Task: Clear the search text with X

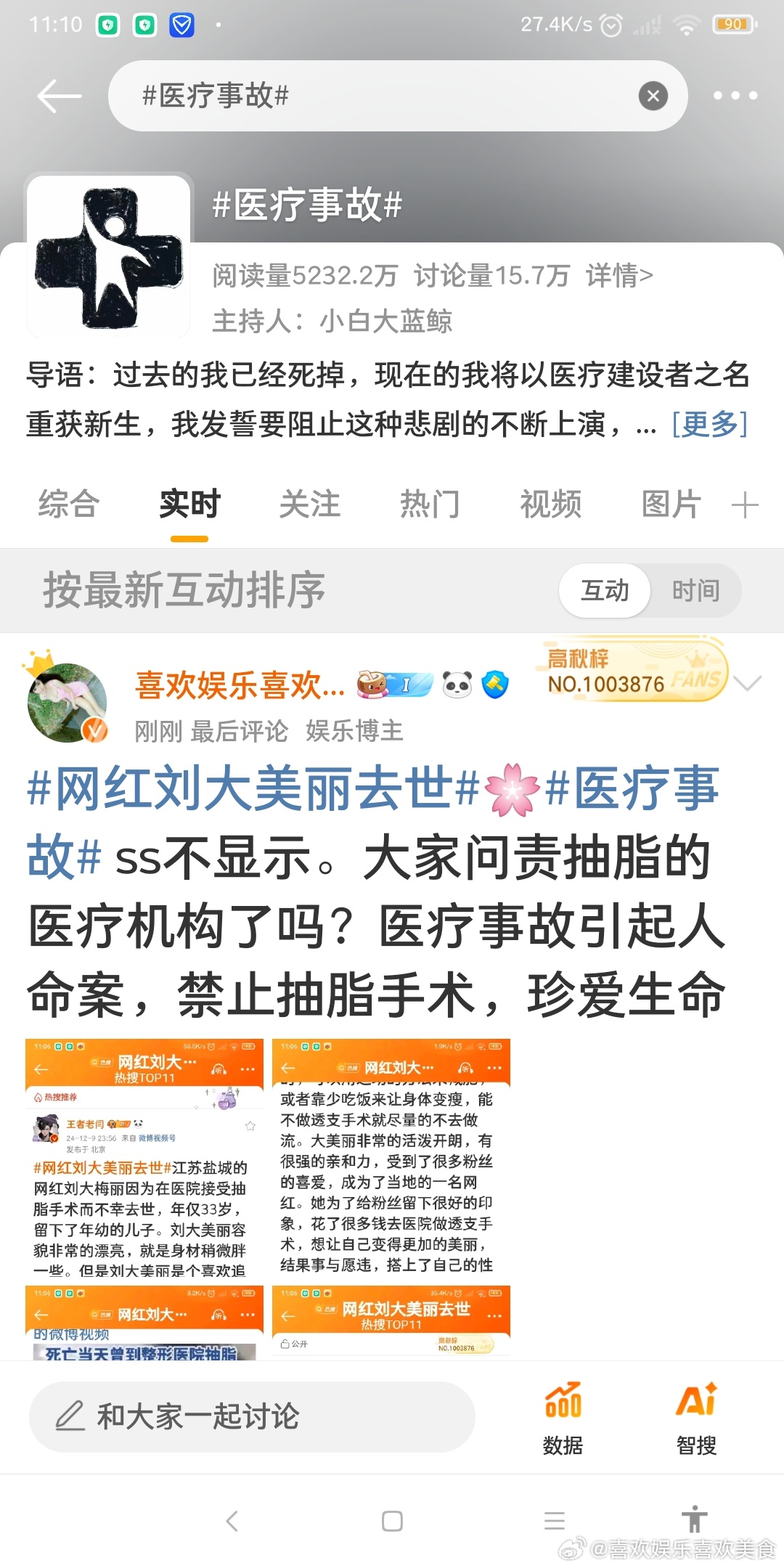Action: coord(653,96)
